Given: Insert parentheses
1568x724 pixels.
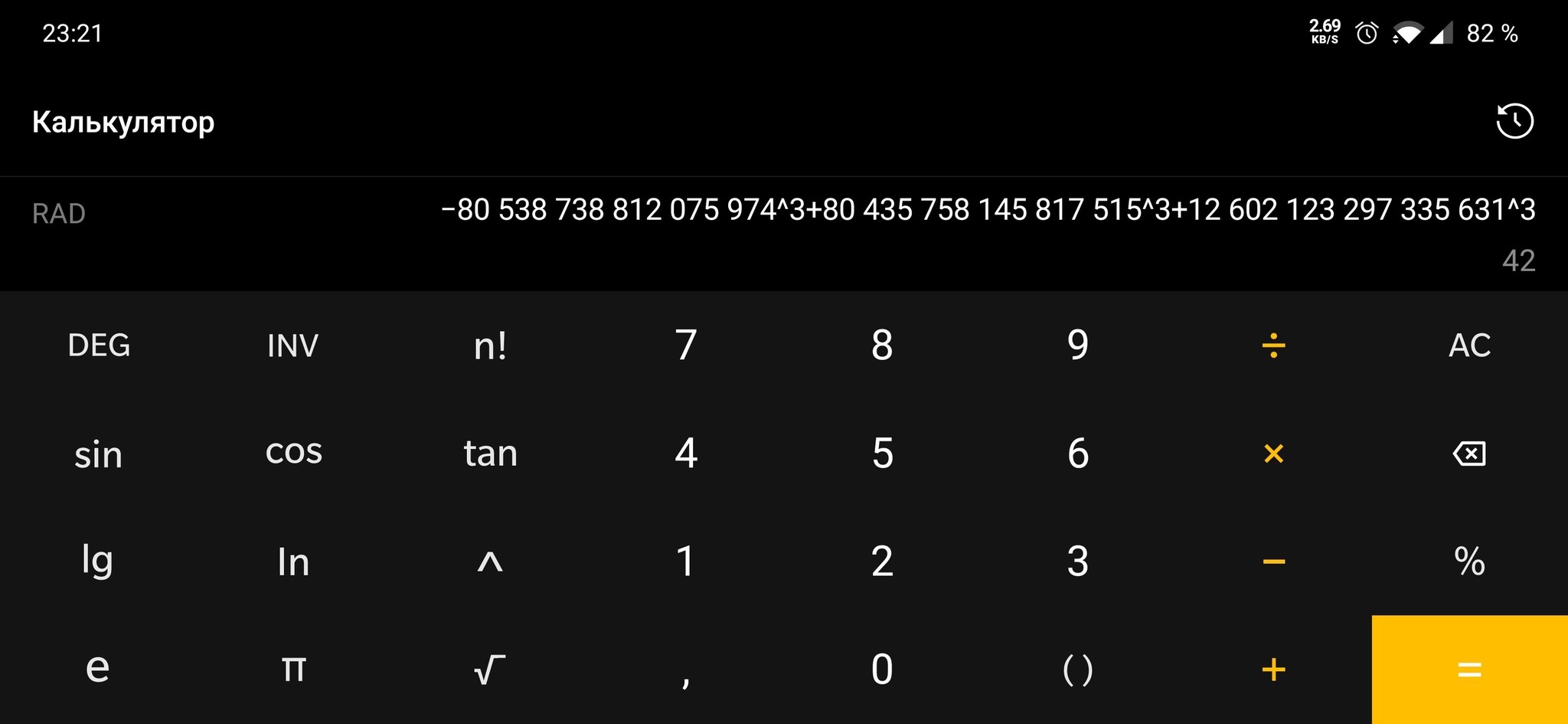Looking at the screenshot, I should (x=1077, y=670).
